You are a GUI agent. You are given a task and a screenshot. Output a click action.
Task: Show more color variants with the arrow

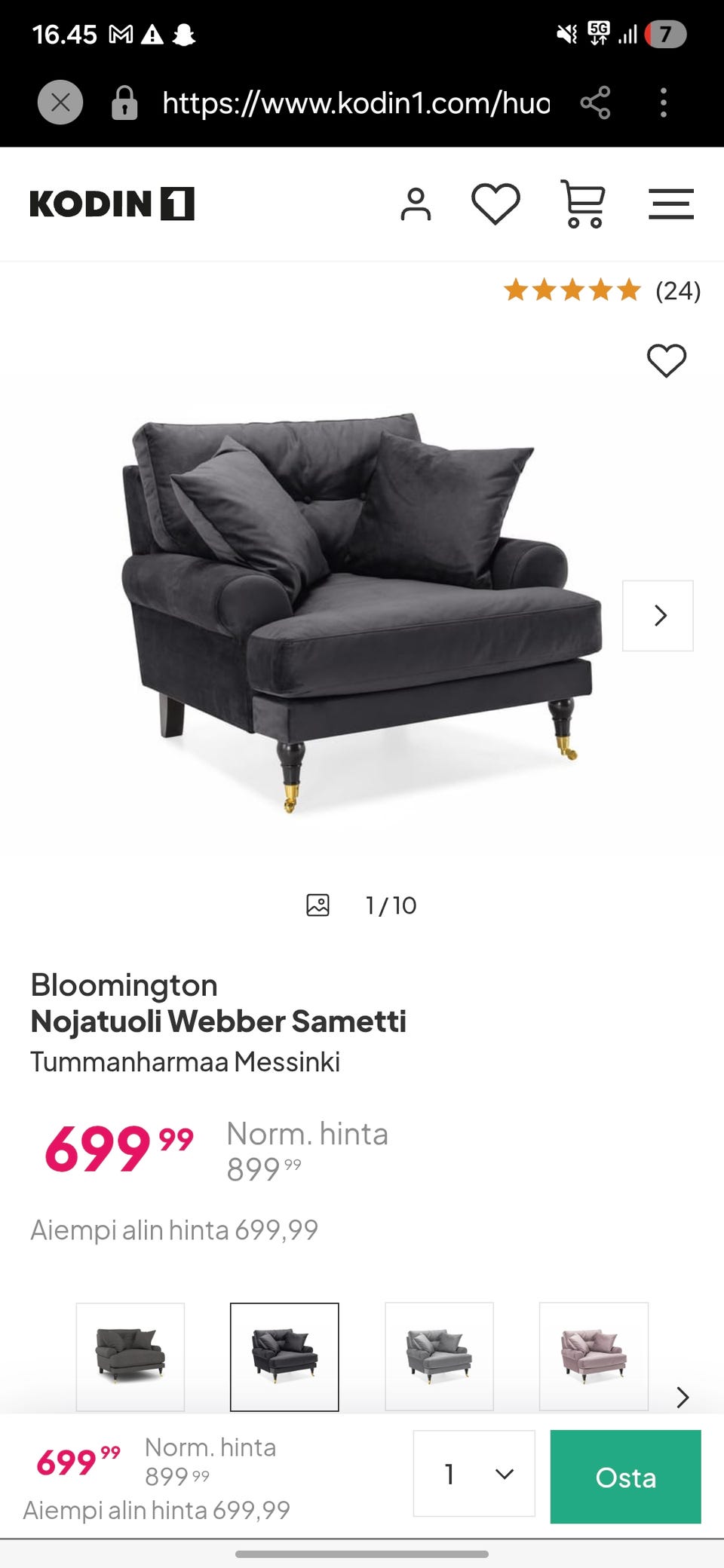click(683, 1397)
